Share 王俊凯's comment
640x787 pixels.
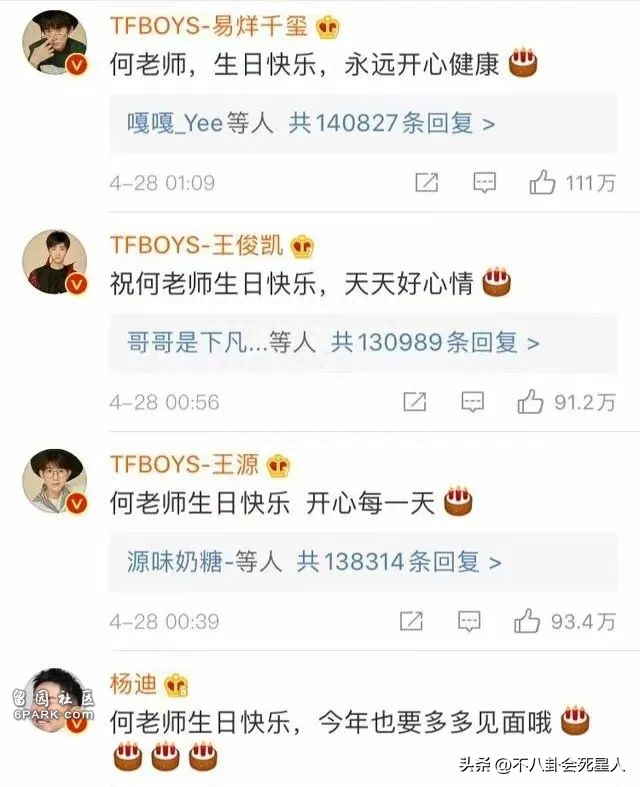pos(415,402)
